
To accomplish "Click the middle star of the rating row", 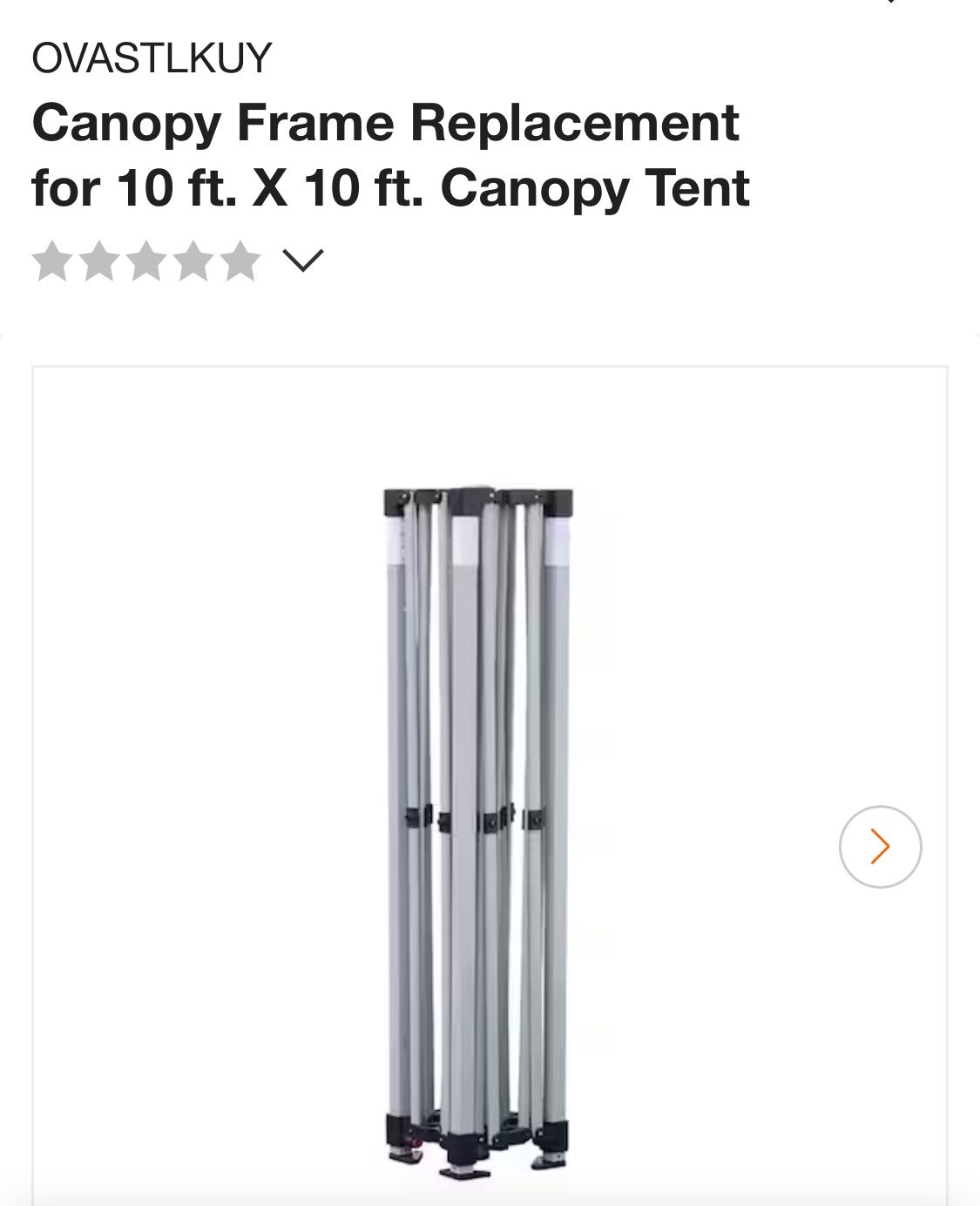I will (x=146, y=260).
